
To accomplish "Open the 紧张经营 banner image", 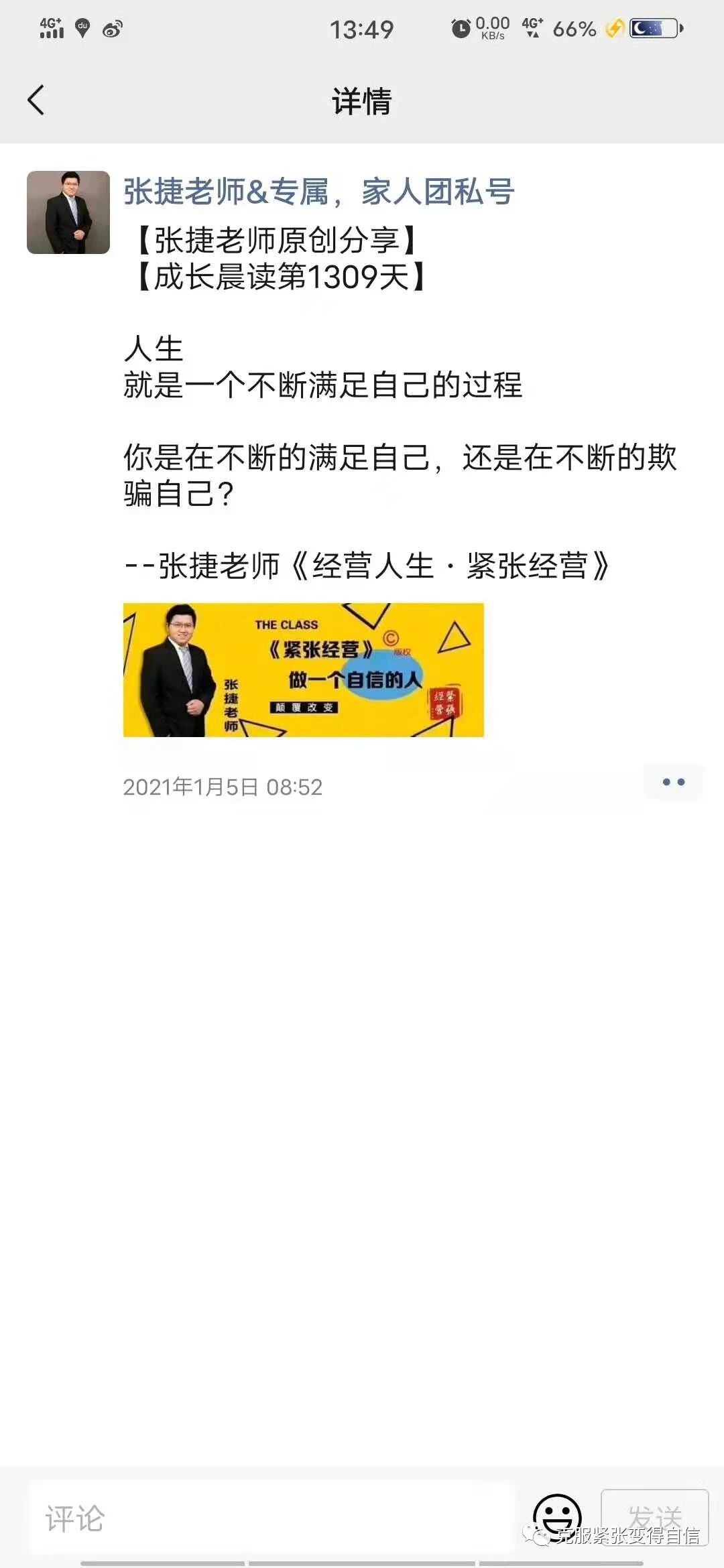I will pyautogui.click(x=303, y=669).
